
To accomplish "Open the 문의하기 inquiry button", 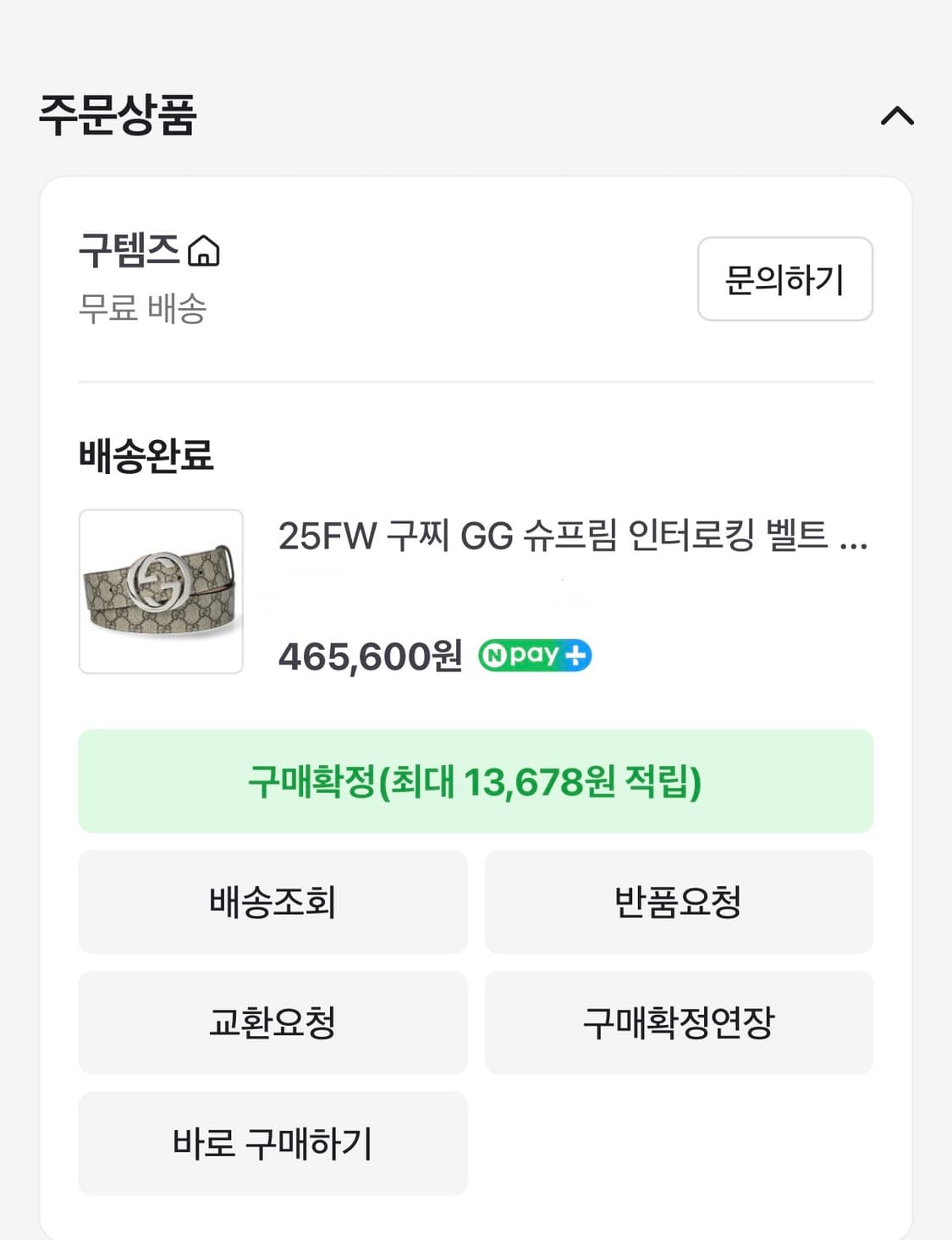I will click(785, 280).
